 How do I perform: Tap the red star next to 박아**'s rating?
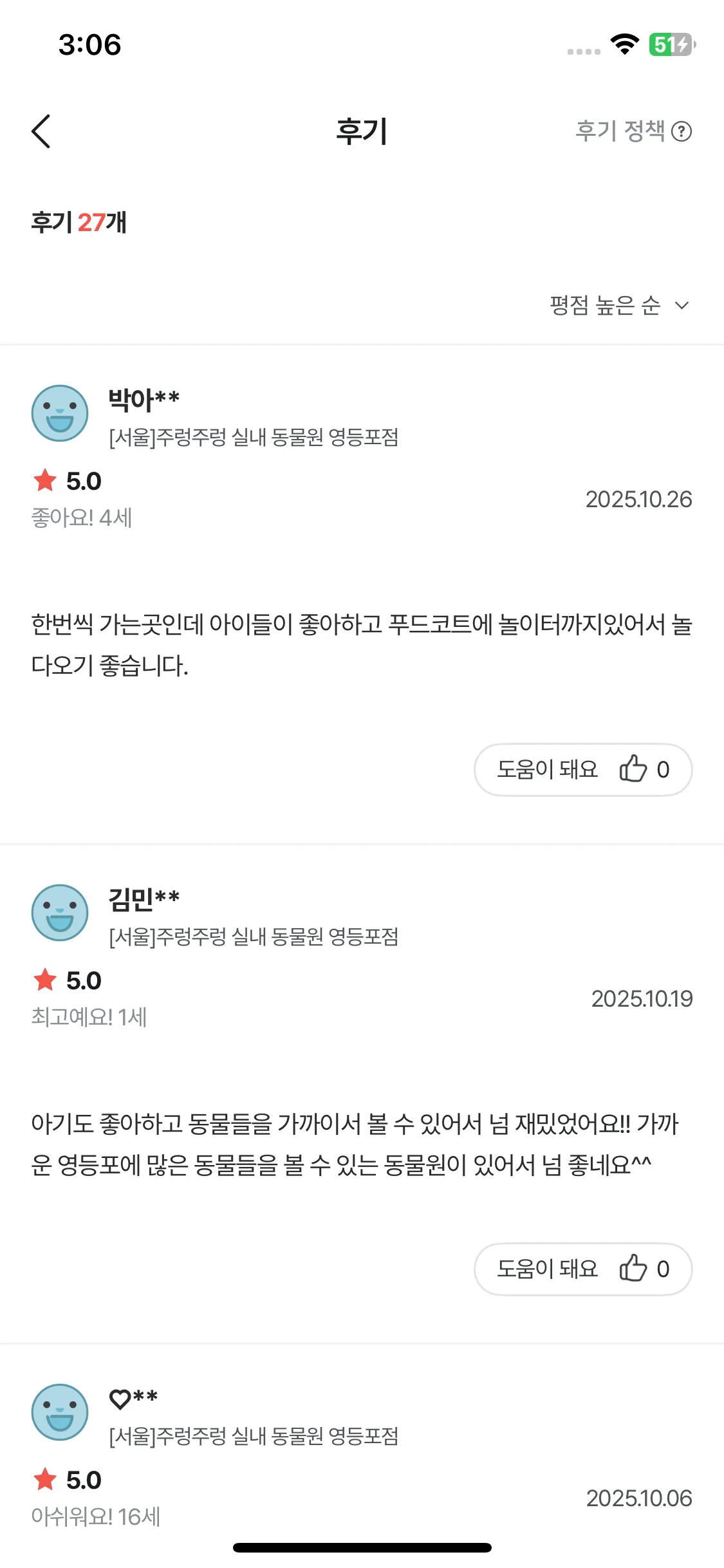pos(44,480)
